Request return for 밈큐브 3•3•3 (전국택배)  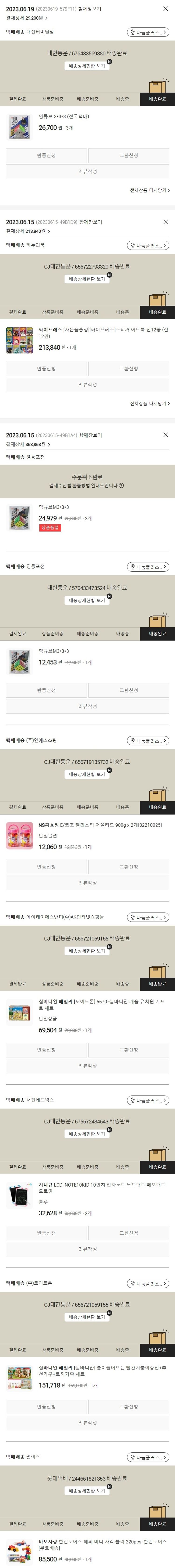pyautogui.click(x=46, y=156)
